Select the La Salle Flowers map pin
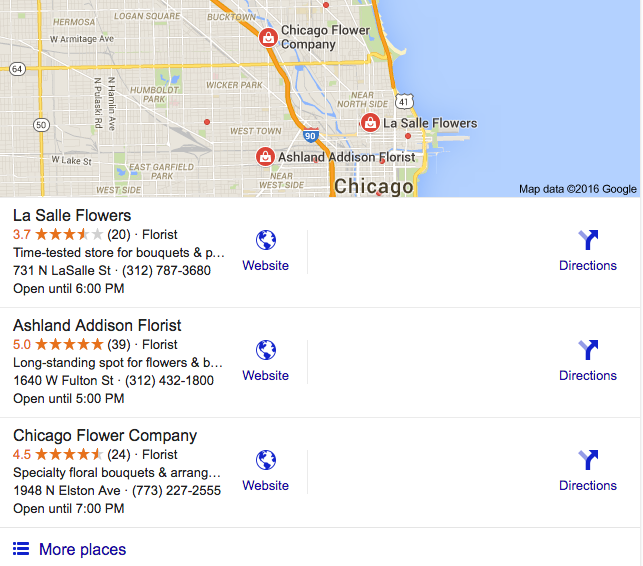This screenshot has width=643, height=566. (x=370, y=123)
